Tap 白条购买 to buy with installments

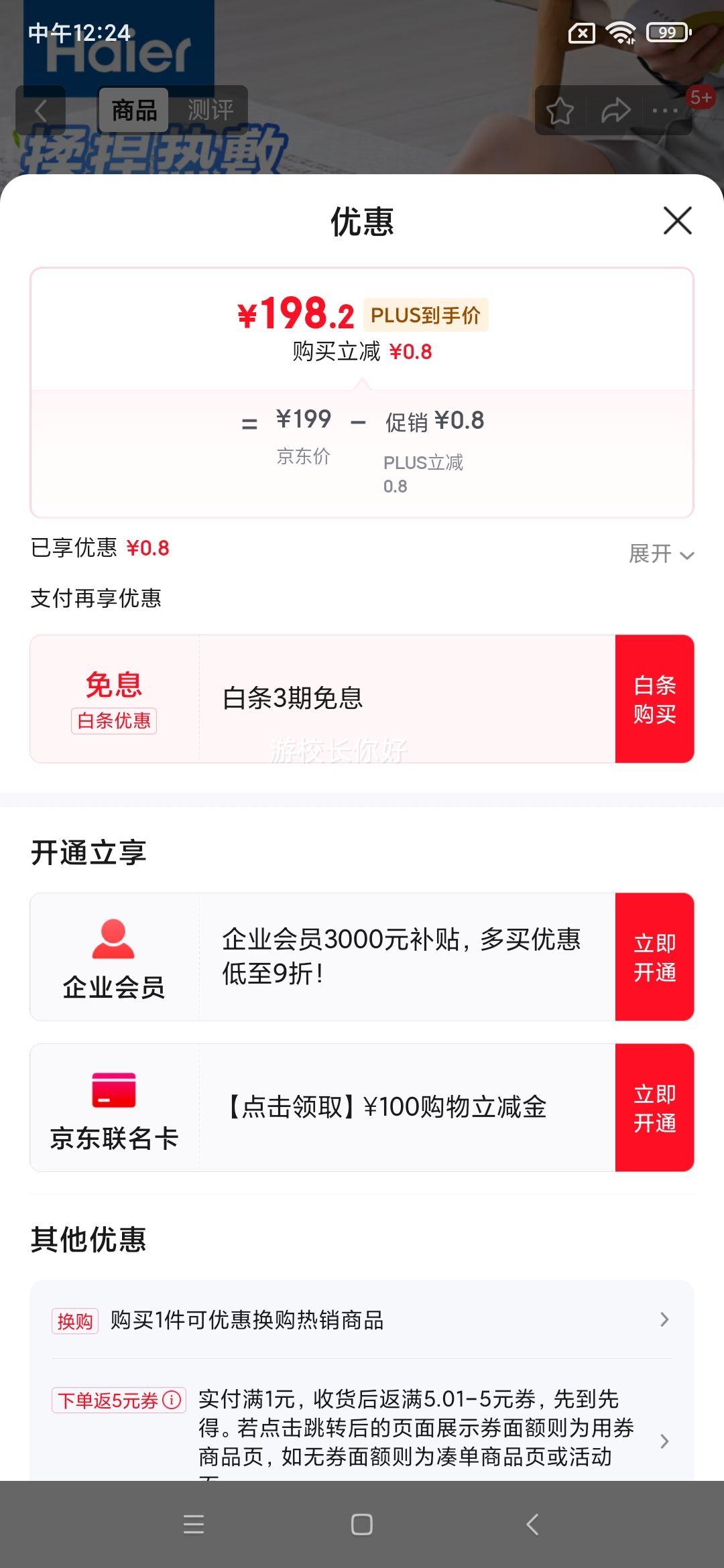tap(654, 699)
